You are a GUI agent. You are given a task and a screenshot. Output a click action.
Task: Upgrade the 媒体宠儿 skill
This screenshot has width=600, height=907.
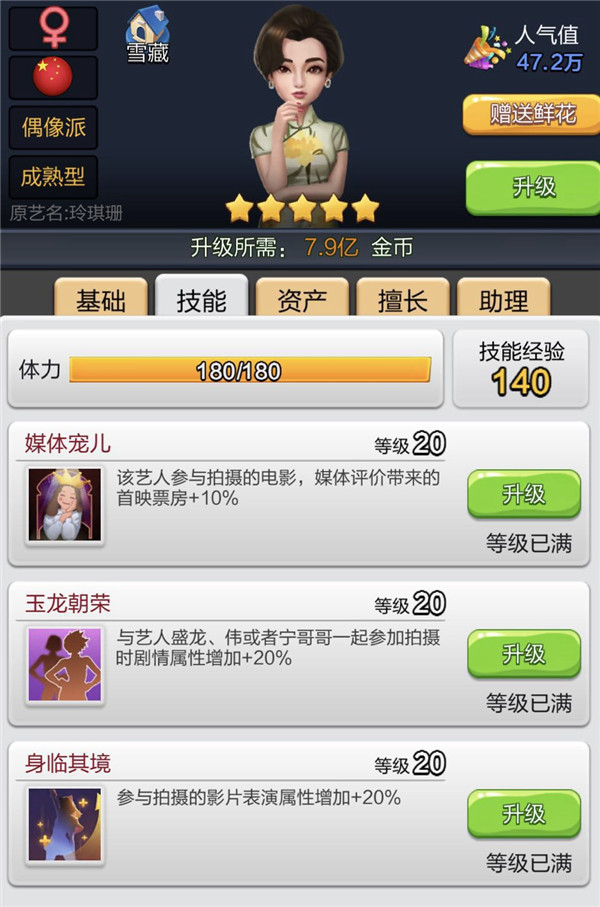(x=524, y=494)
